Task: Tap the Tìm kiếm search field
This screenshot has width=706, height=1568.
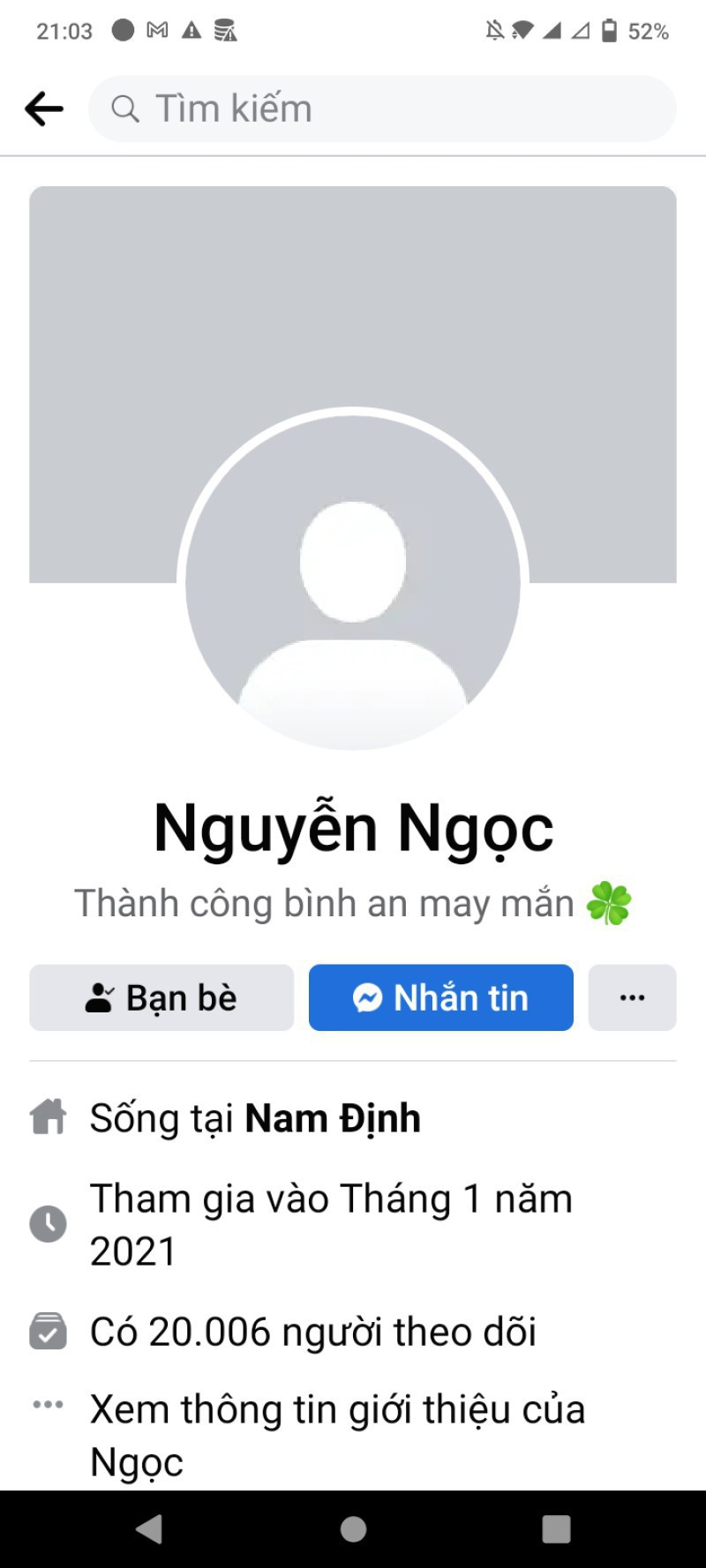Action: pos(382,108)
